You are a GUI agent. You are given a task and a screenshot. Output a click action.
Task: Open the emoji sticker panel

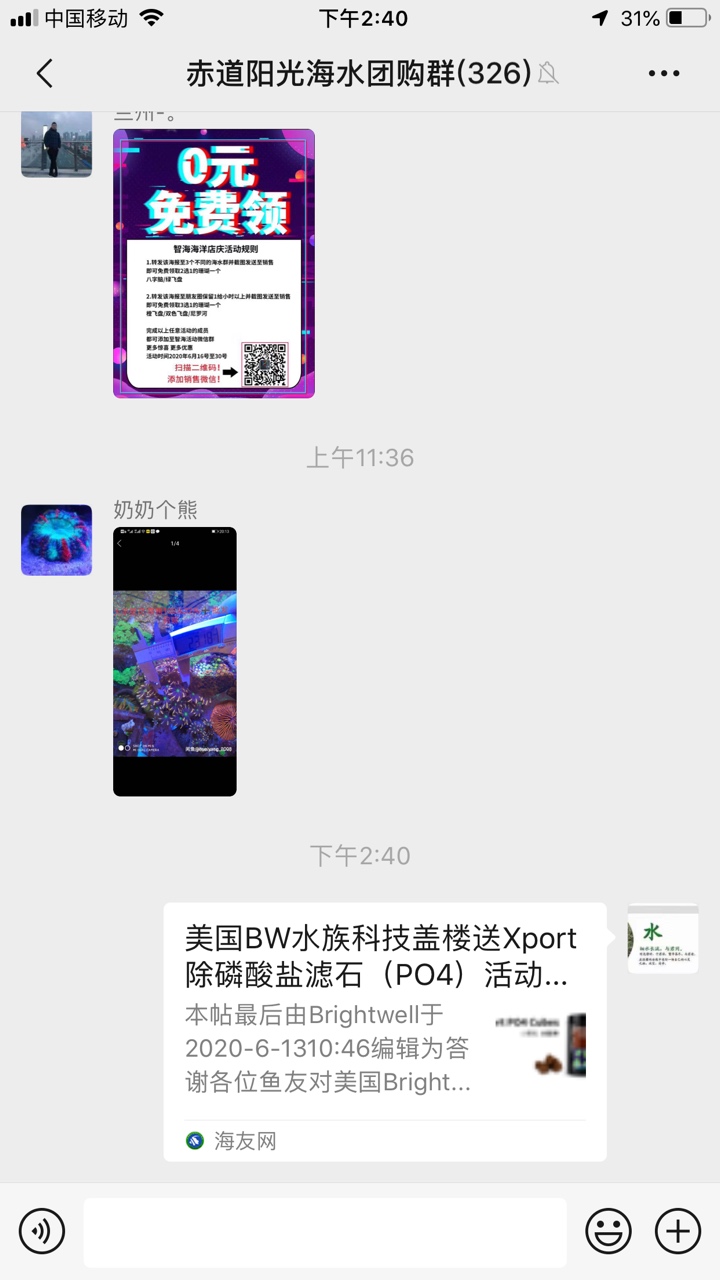[608, 1230]
